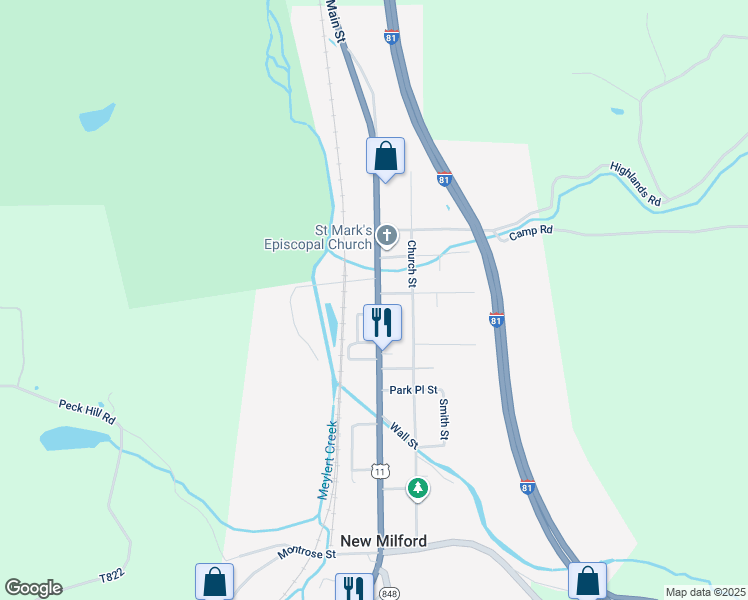Viewport: 748px width, 600px height.
Task: Select the shopping pin north of St Mark's Church
Action: pyautogui.click(x=385, y=157)
